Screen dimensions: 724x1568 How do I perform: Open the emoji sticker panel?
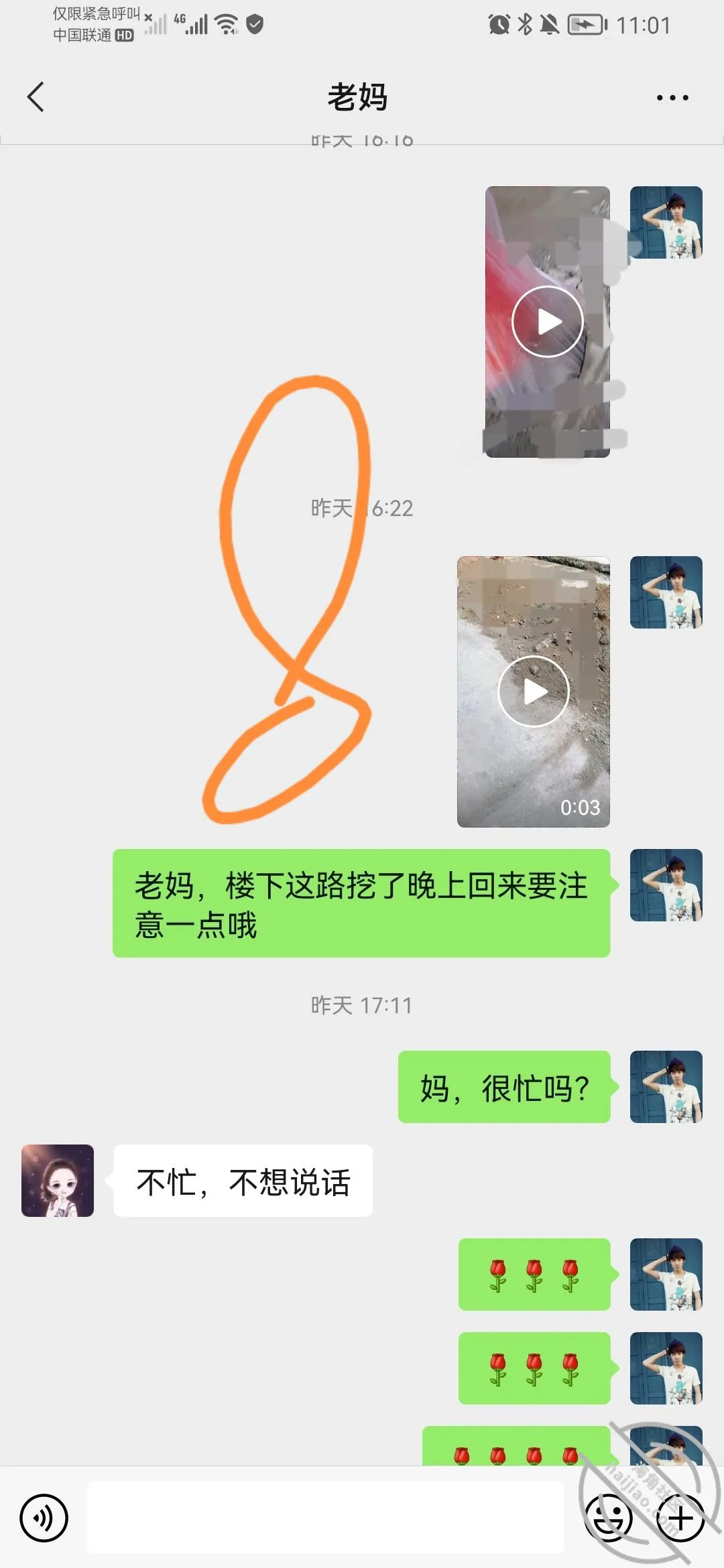click(x=609, y=1517)
